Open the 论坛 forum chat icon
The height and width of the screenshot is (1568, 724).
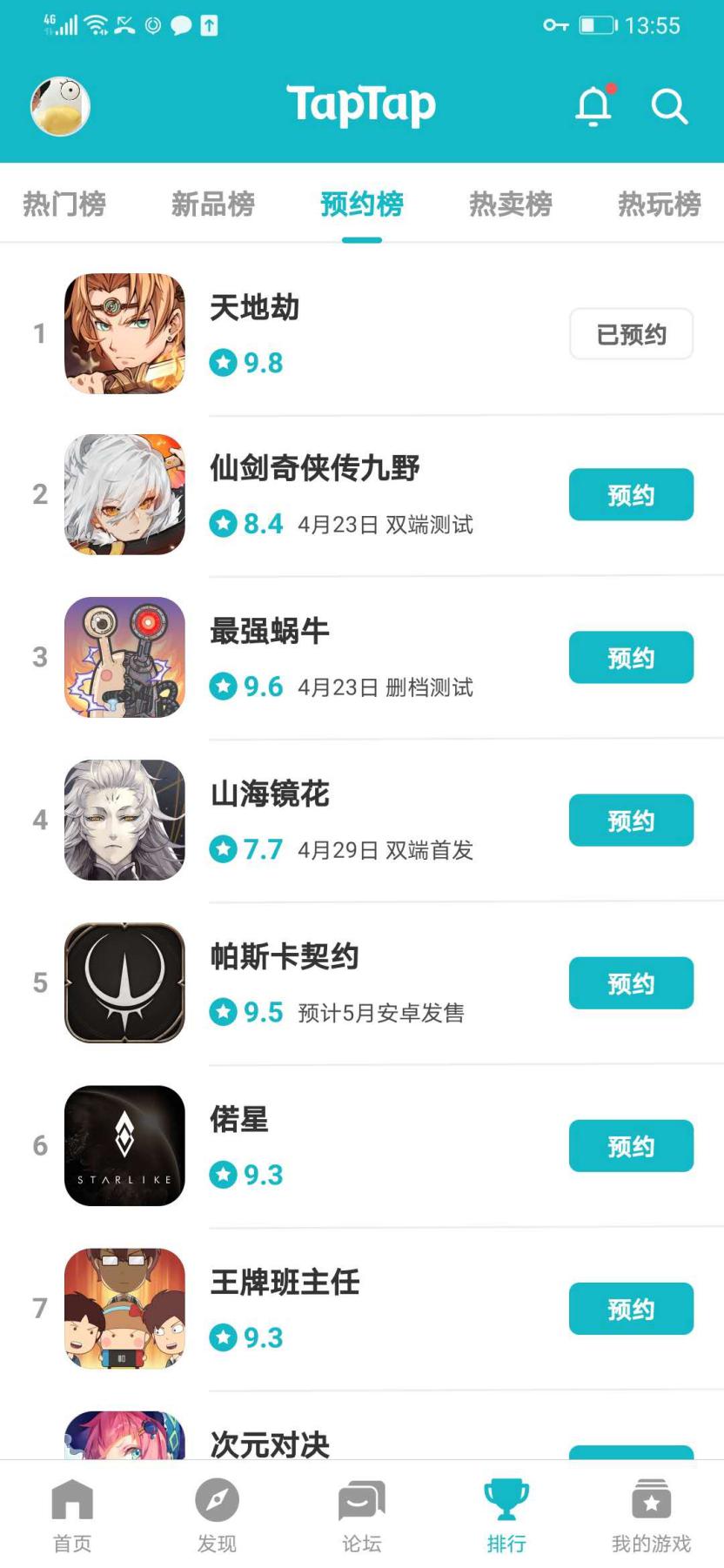click(361, 1512)
